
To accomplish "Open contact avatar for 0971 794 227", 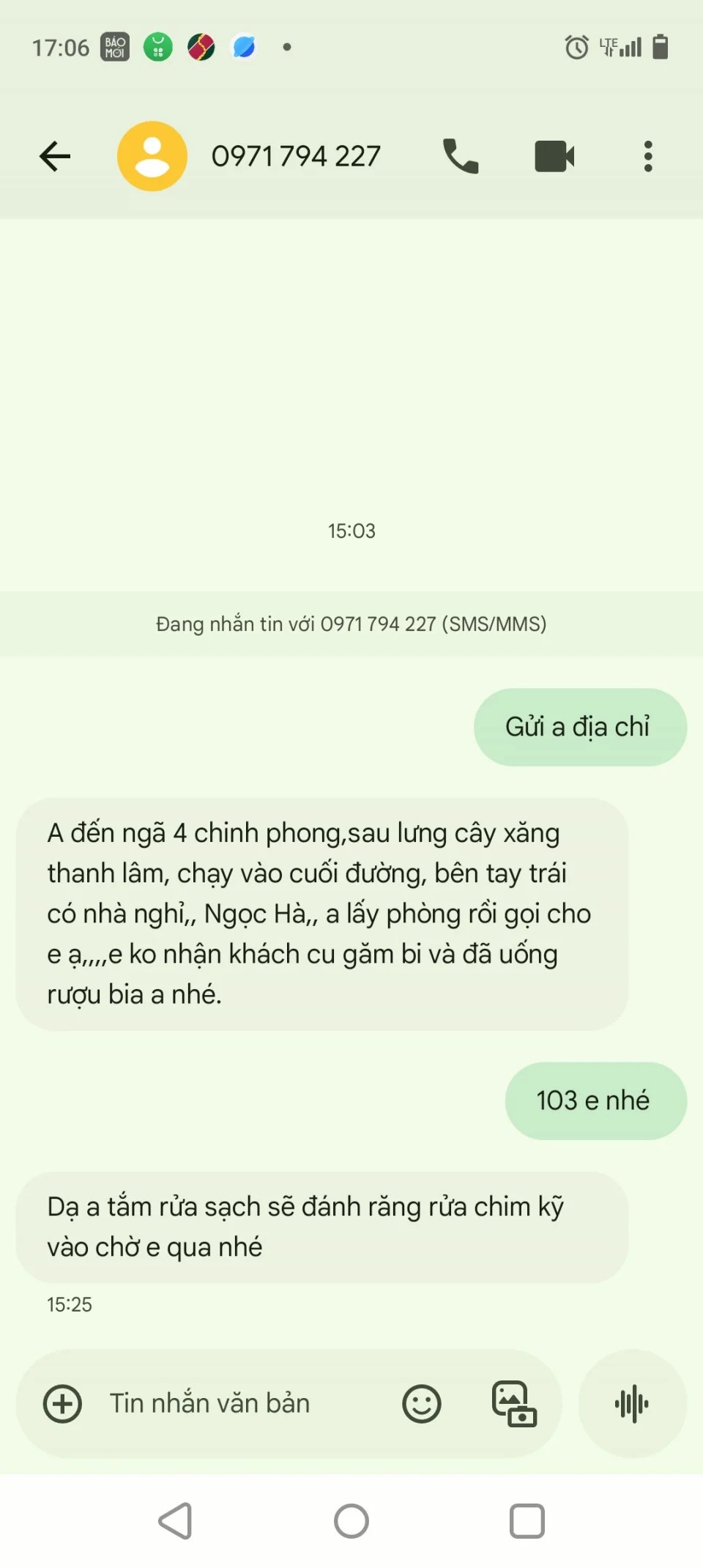I will 152,156.
